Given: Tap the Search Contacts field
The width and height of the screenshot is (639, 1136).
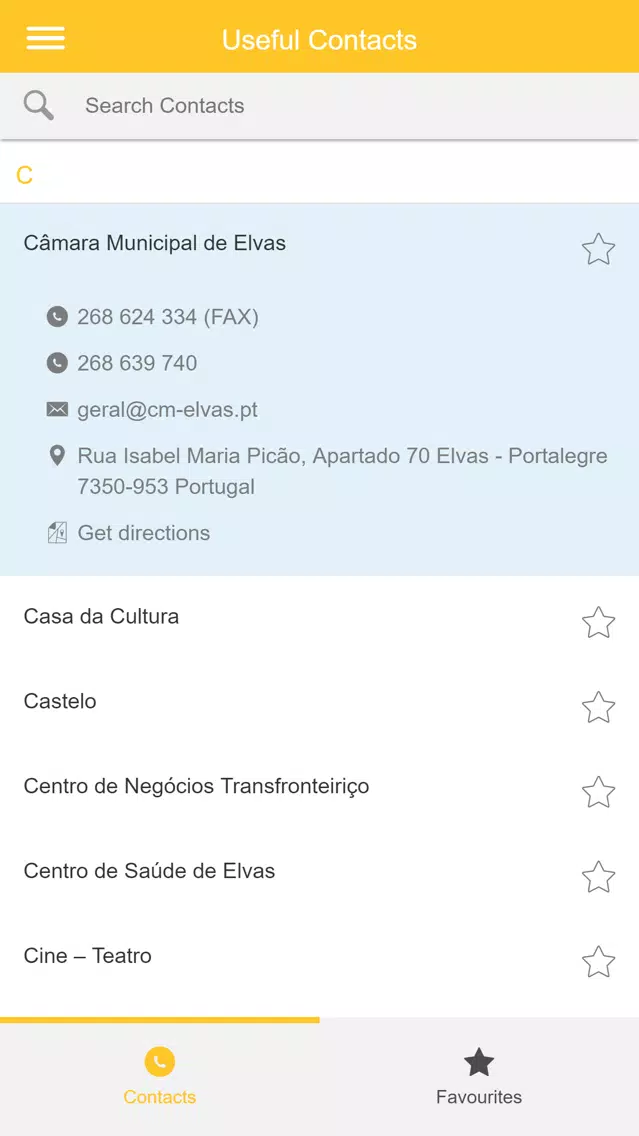Looking at the screenshot, I should coord(320,106).
